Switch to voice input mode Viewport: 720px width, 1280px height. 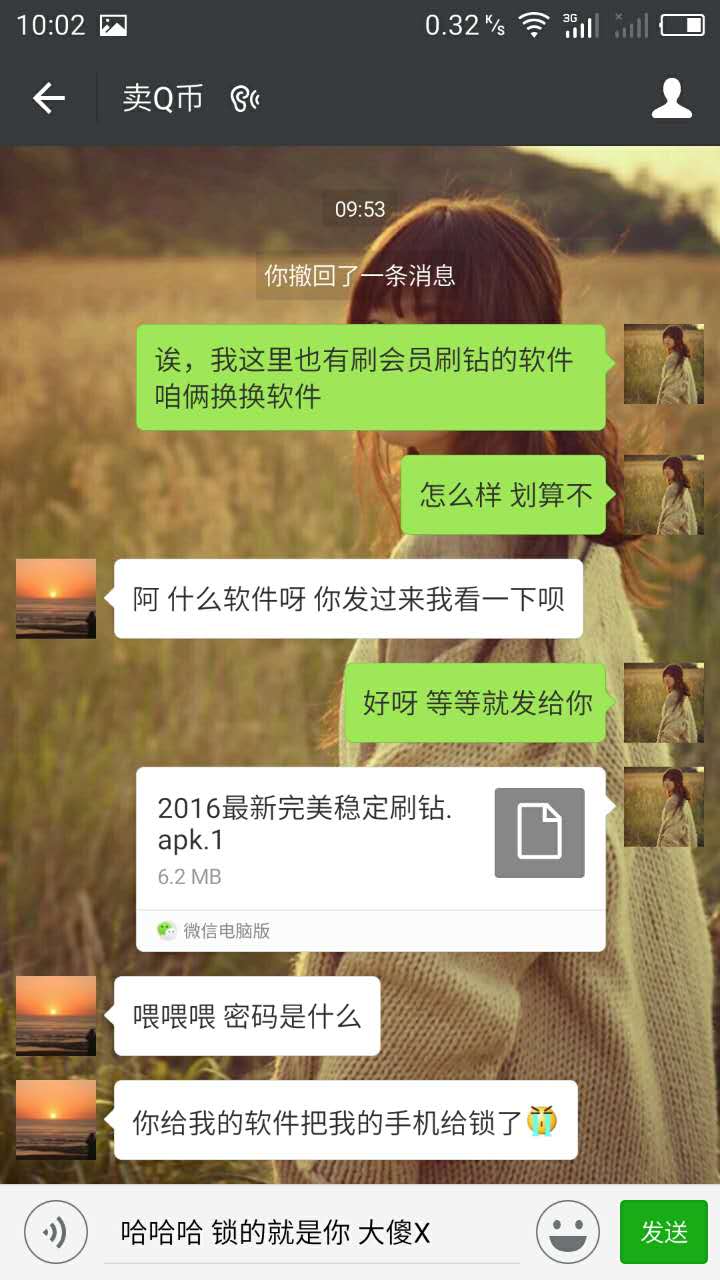tap(57, 1232)
